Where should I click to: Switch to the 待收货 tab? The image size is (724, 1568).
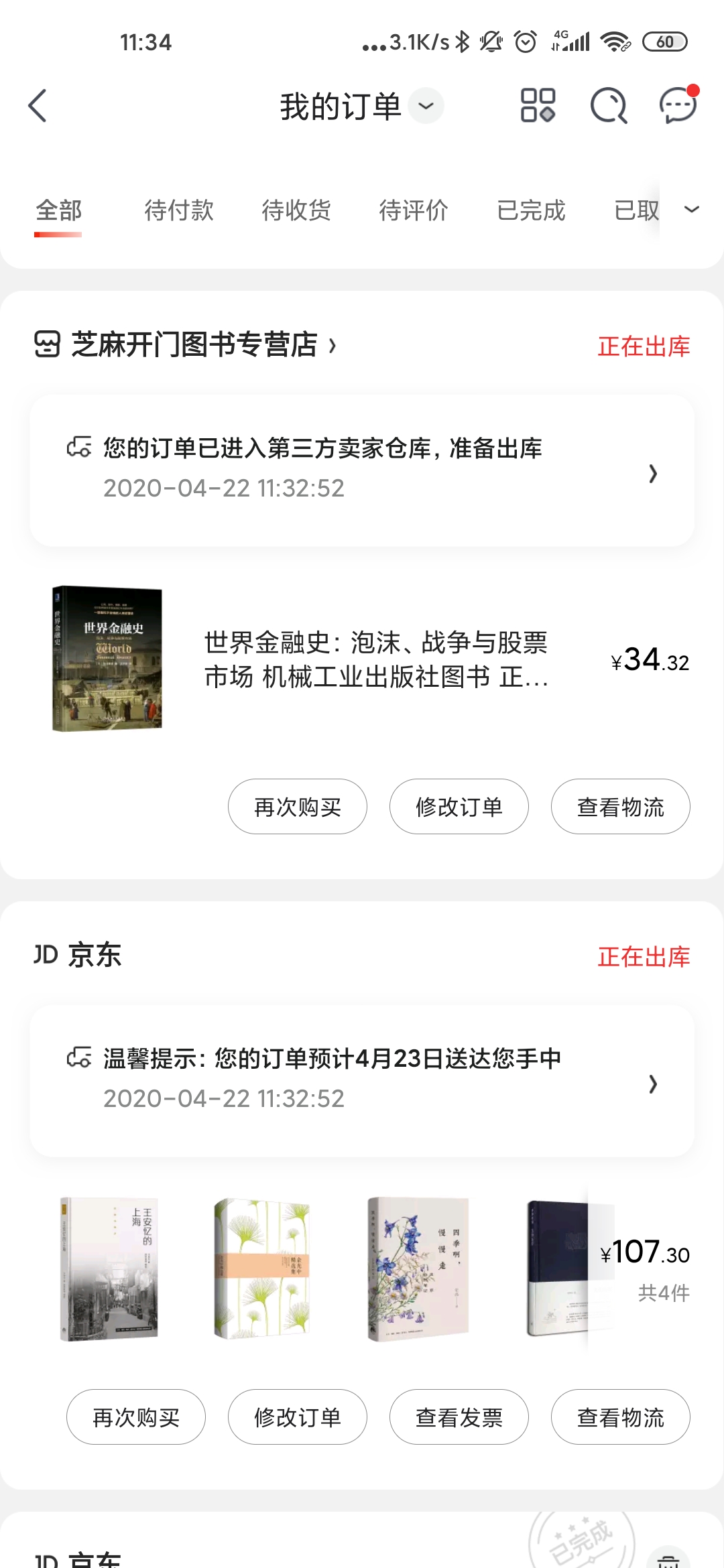coord(296,210)
